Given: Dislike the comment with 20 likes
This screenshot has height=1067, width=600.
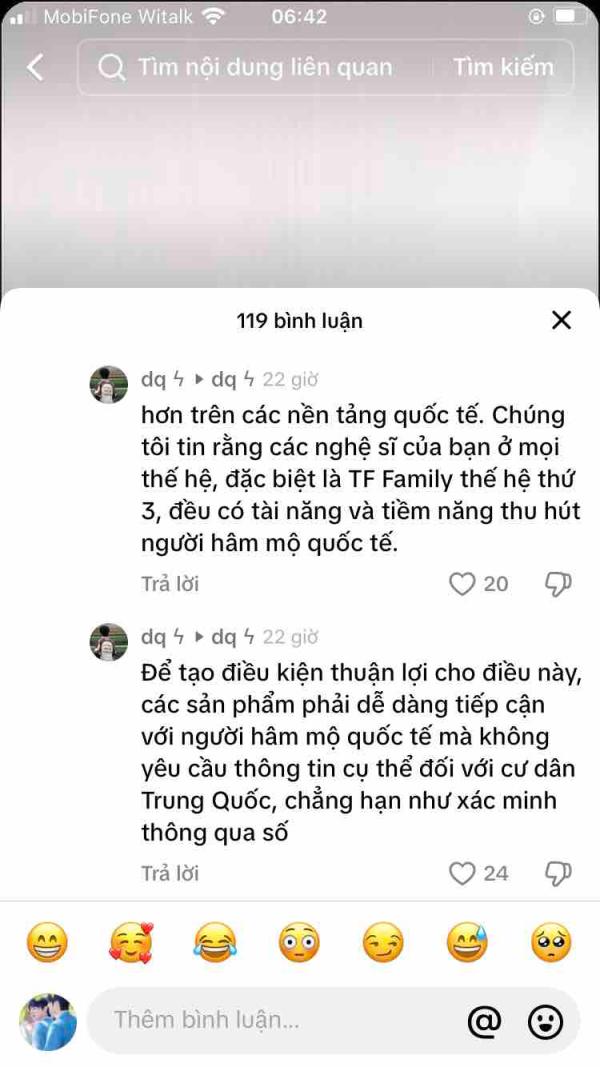Looking at the screenshot, I should coord(558,584).
